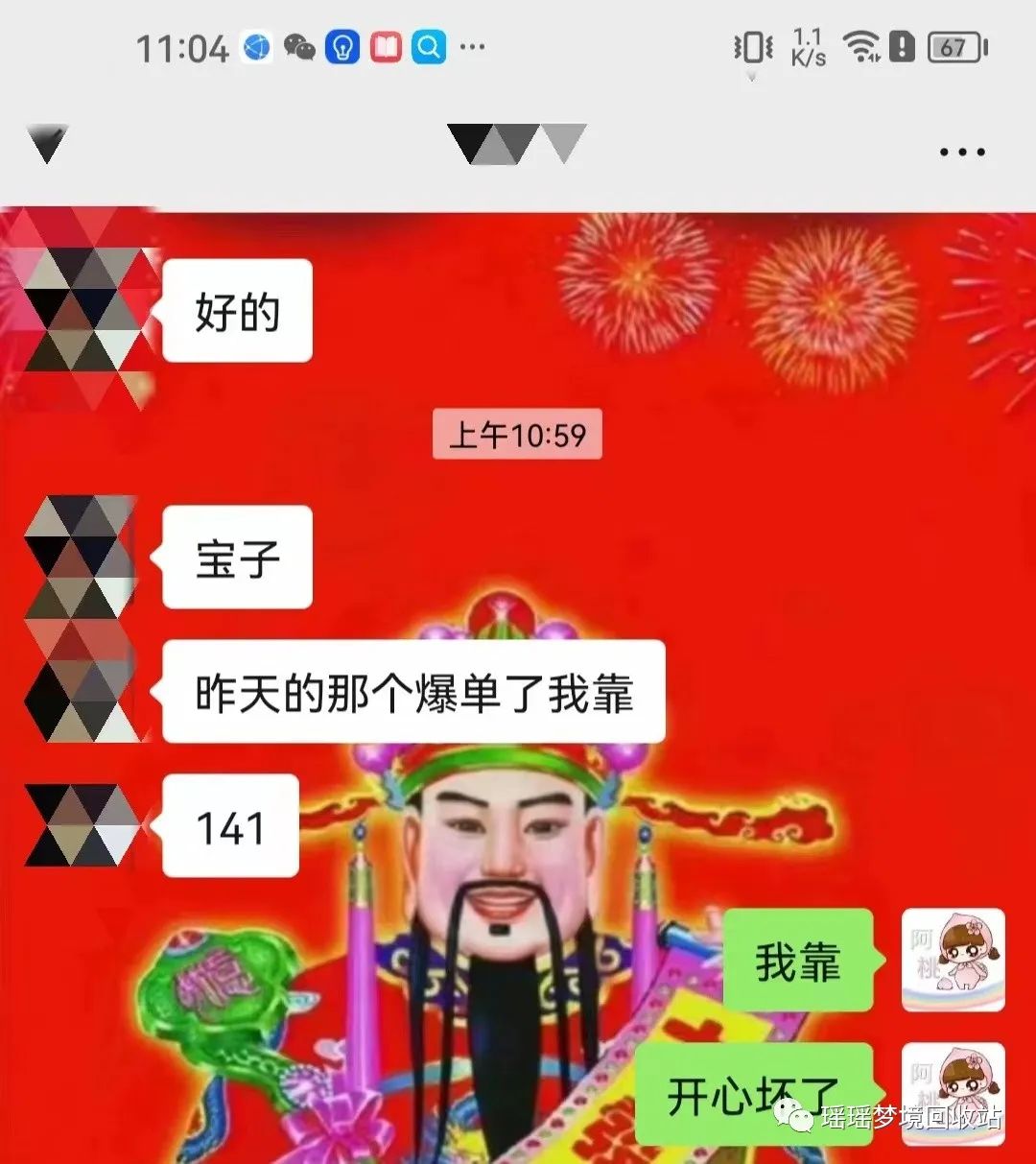Open the contact avatar beside 宝子 message
The image size is (1036, 1164).
click(80, 556)
